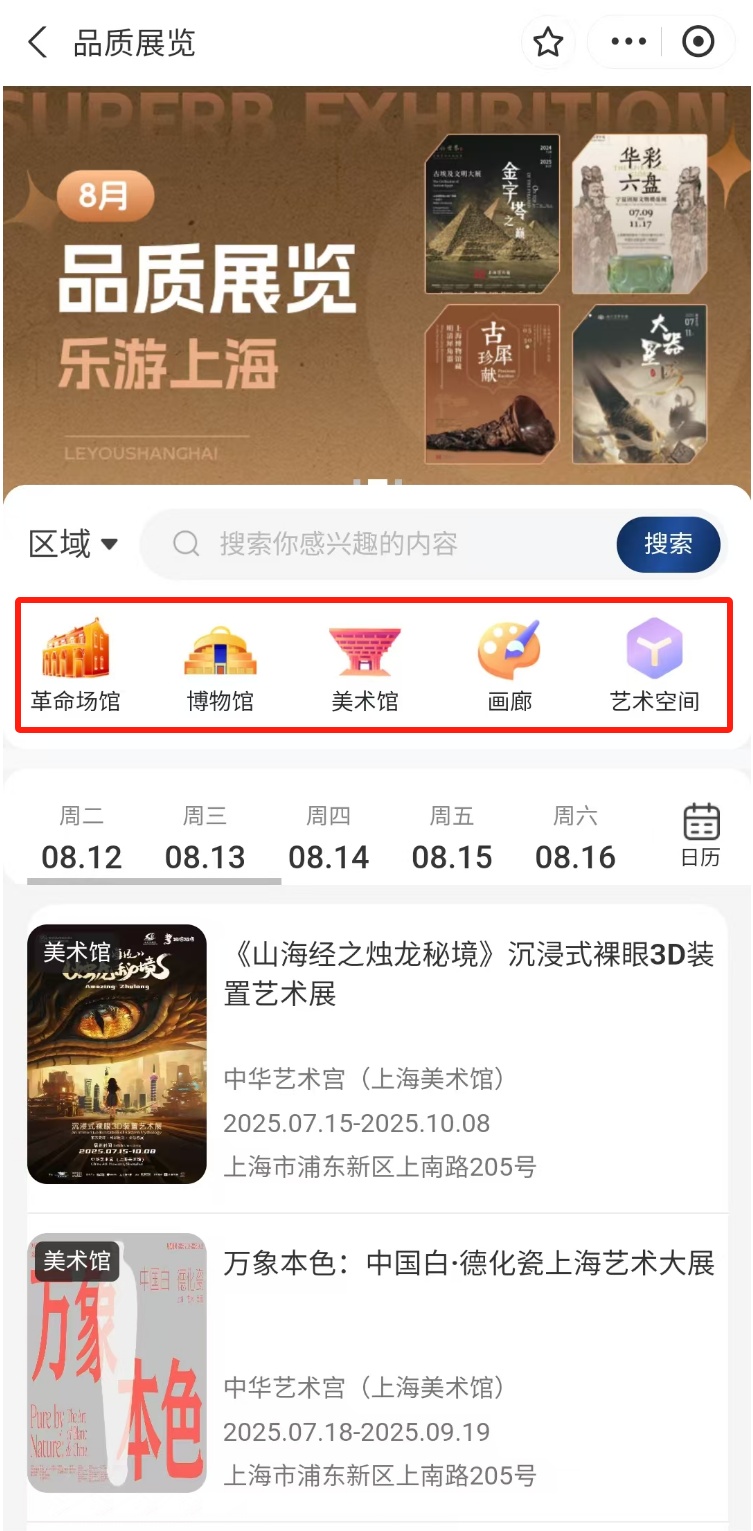Open the 日历 calendar picker
The image size is (753, 1531).
701,835
